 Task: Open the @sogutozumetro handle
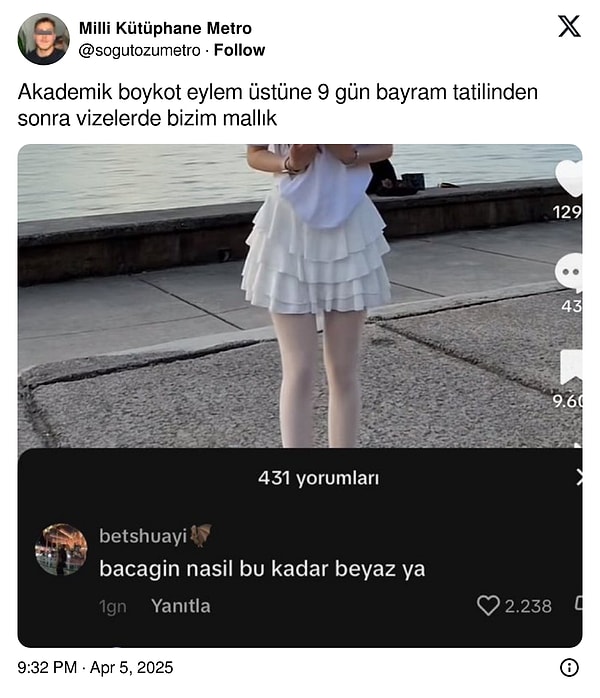[x=139, y=50]
